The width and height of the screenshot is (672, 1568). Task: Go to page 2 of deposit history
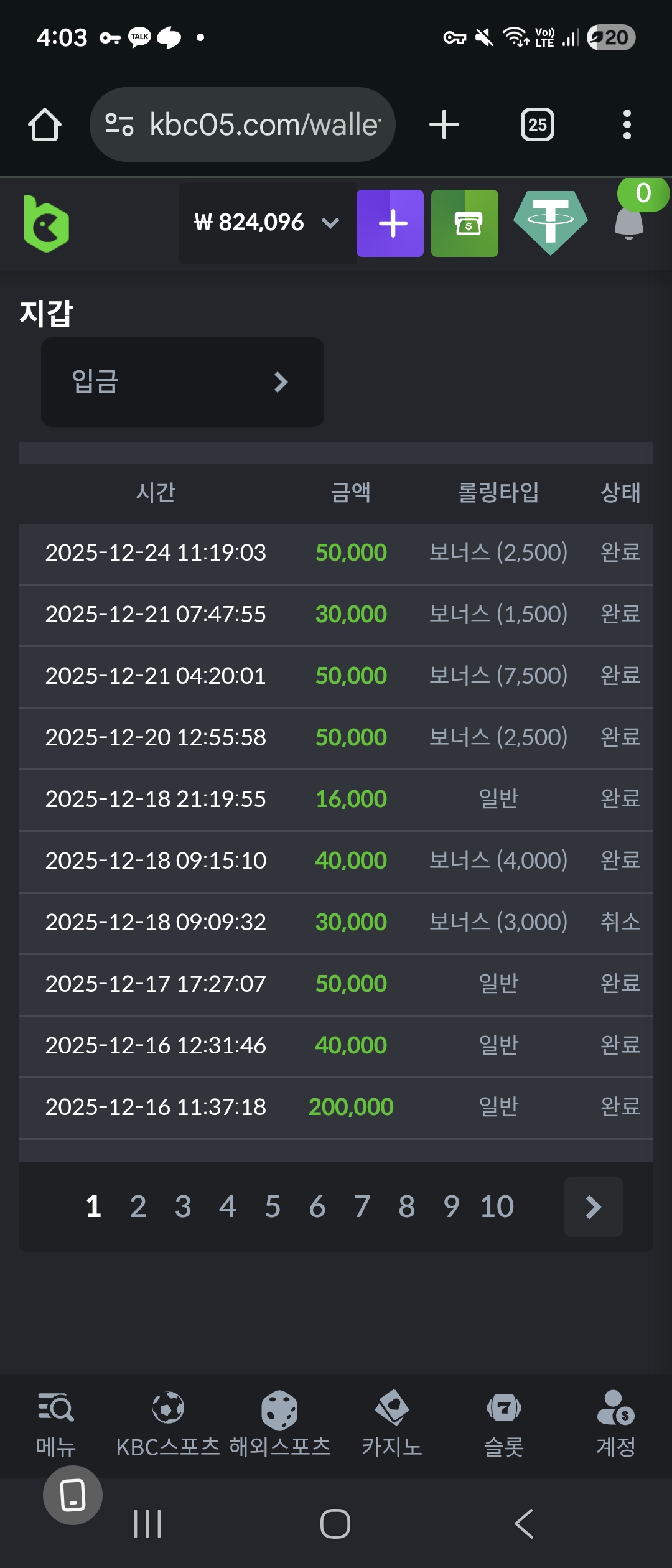[138, 1206]
